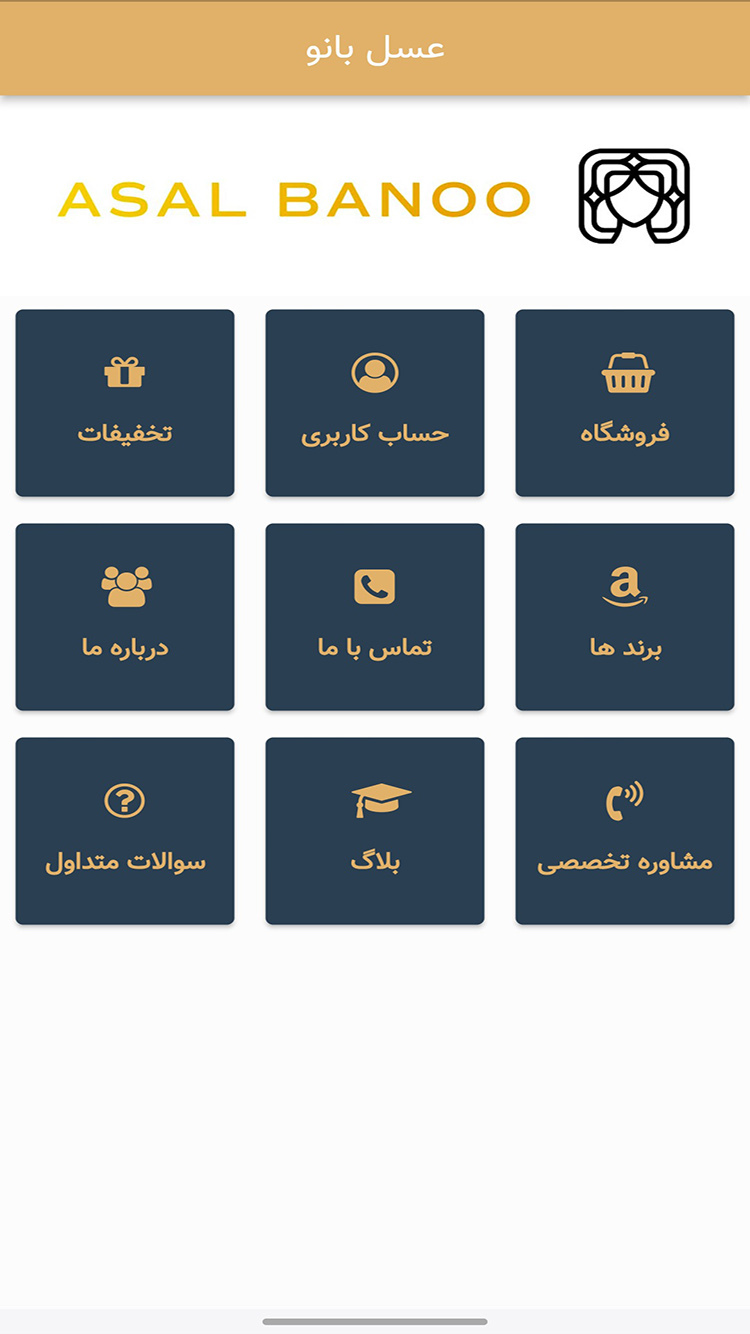Select تماس با ما (contact us)
This screenshot has height=1334, width=750.
pyautogui.click(x=374, y=617)
